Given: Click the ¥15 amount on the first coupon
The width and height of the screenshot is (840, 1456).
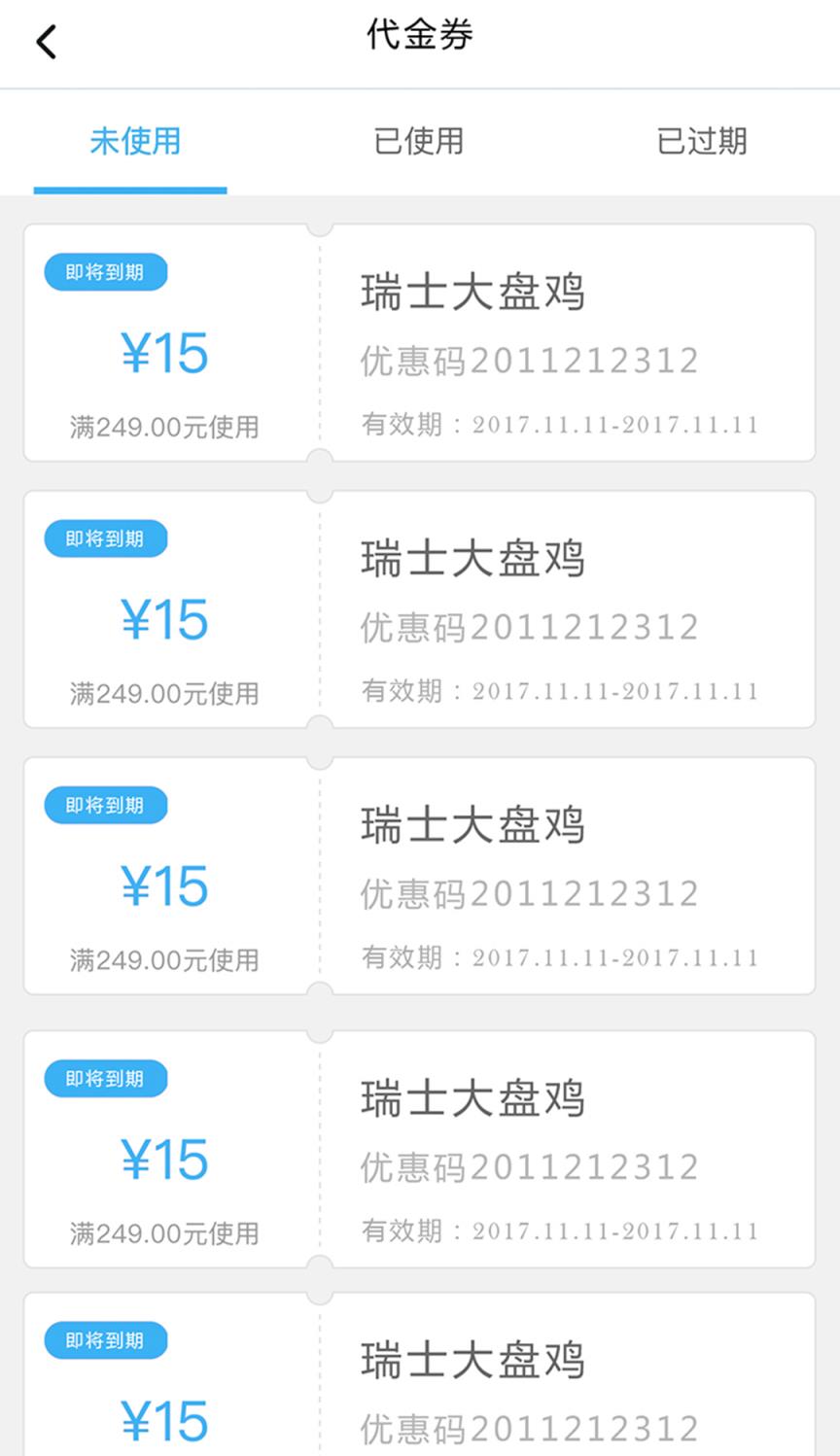Looking at the screenshot, I should 166,354.
